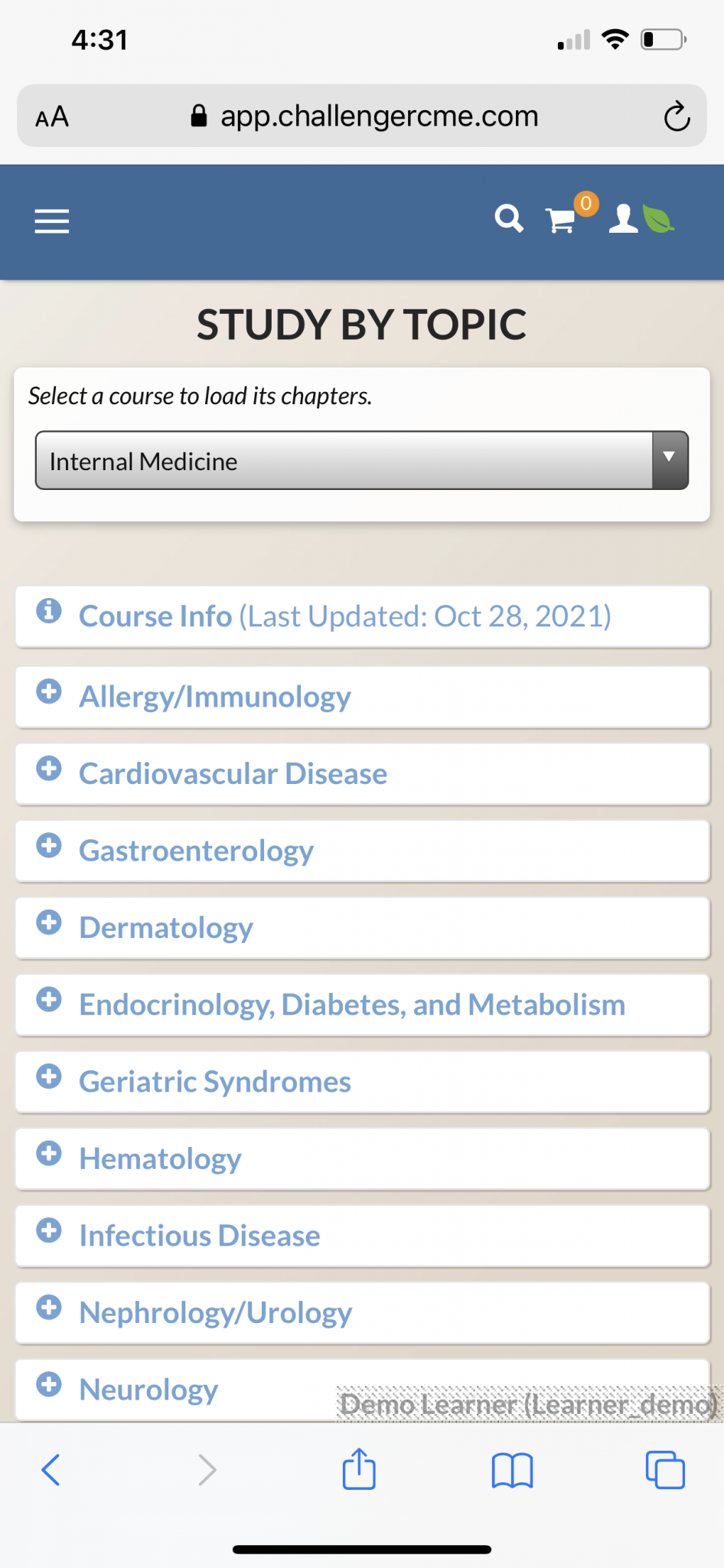Open the search magnifier icon
Image resolution: width=724 pixels, height=1568 pixels.
(x=509, y=219)
